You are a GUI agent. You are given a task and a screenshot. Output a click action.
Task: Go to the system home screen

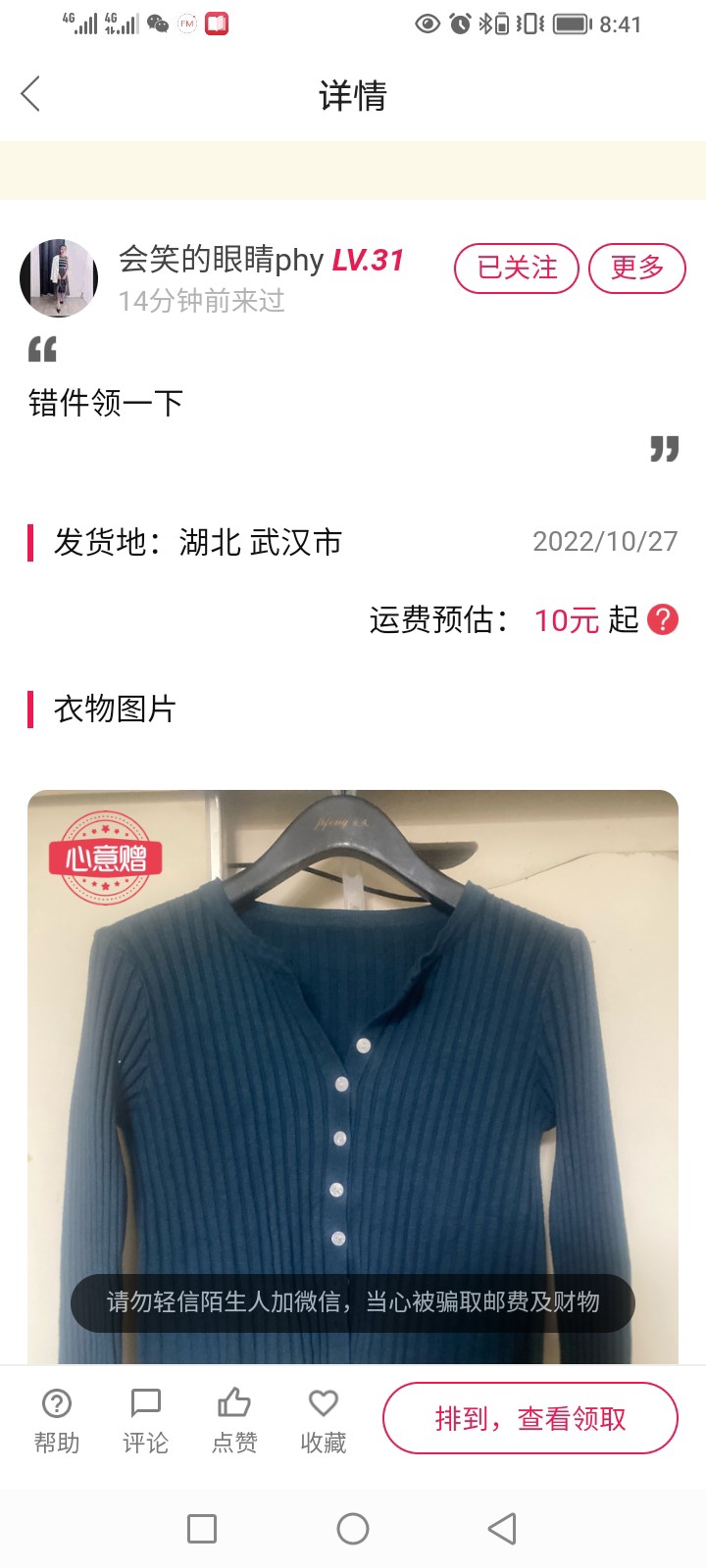(353, 1529)
